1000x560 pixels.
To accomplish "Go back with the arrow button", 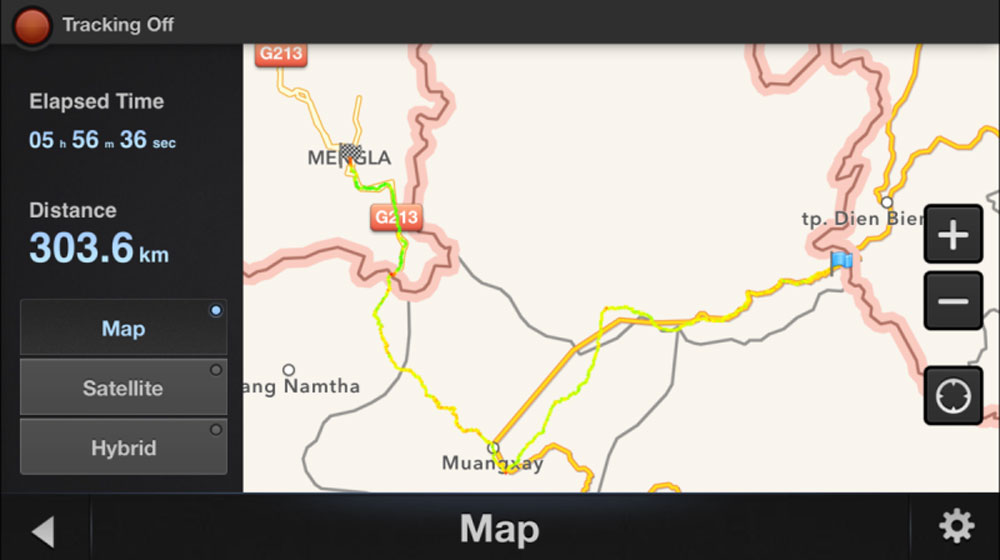I will coord(43,530).
